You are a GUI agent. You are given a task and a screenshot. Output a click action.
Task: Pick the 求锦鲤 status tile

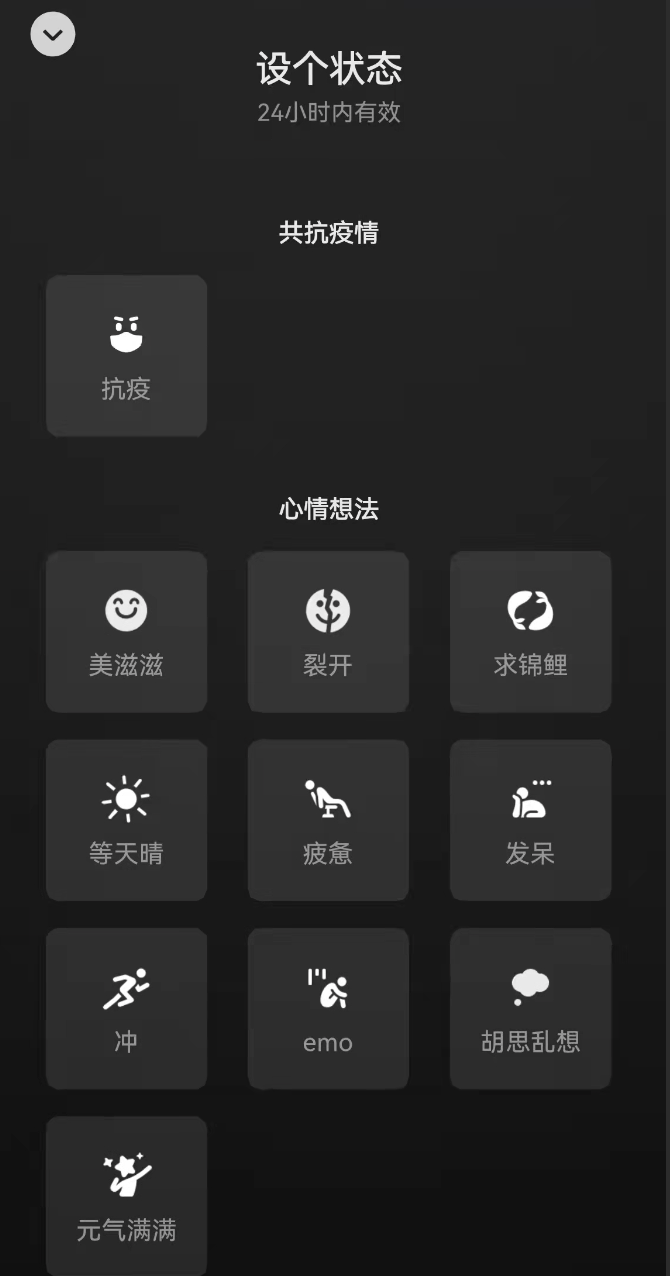point(530,632)
